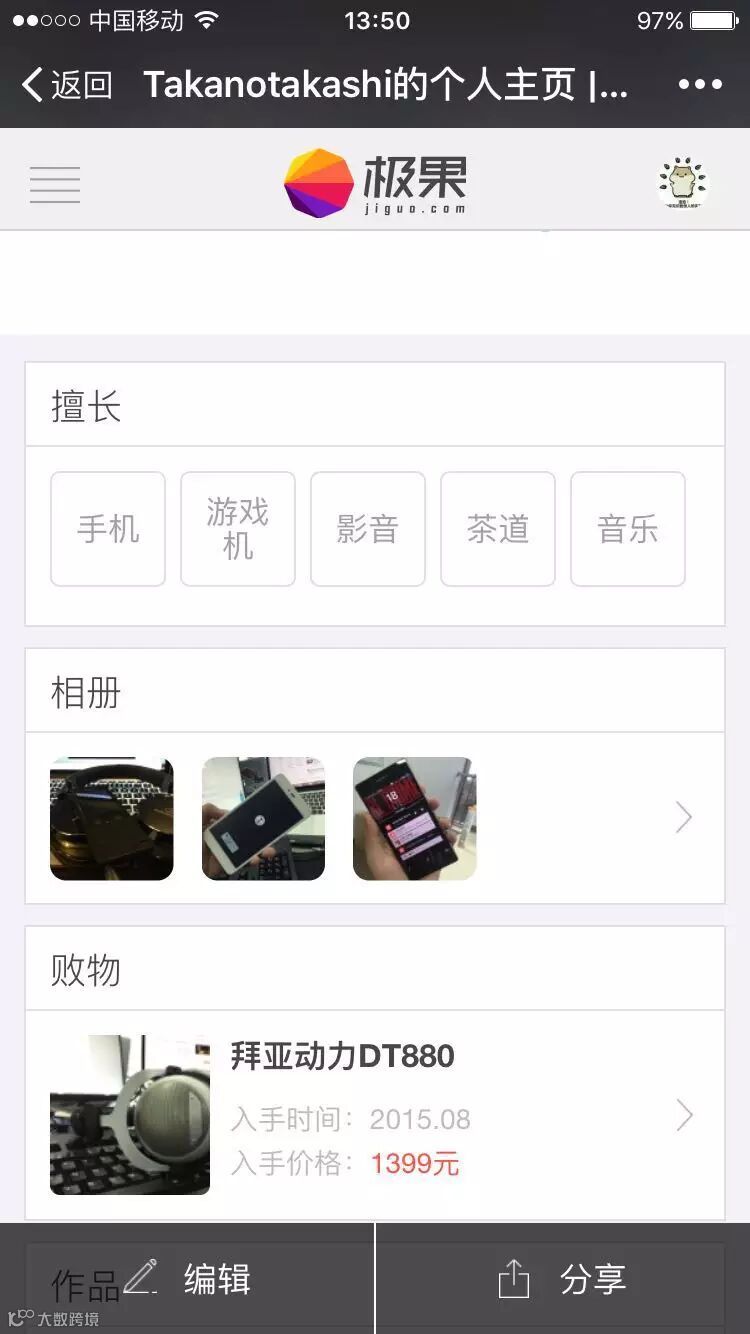
Task: Open the album photo of the white phone
Action: pyautogui.click(x=263, y=819)
